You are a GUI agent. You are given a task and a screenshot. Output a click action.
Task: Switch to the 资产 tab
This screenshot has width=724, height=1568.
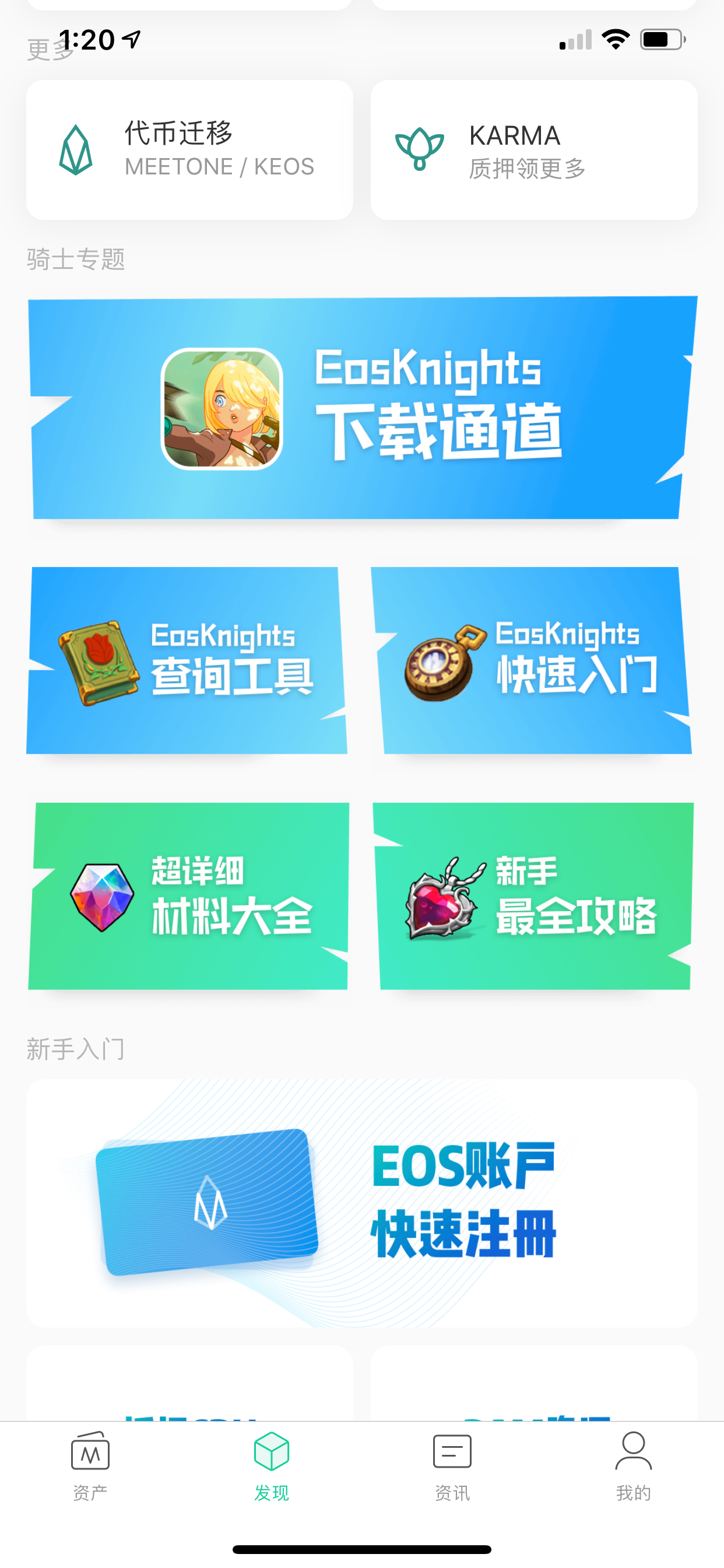click(x=90, y=1466)
